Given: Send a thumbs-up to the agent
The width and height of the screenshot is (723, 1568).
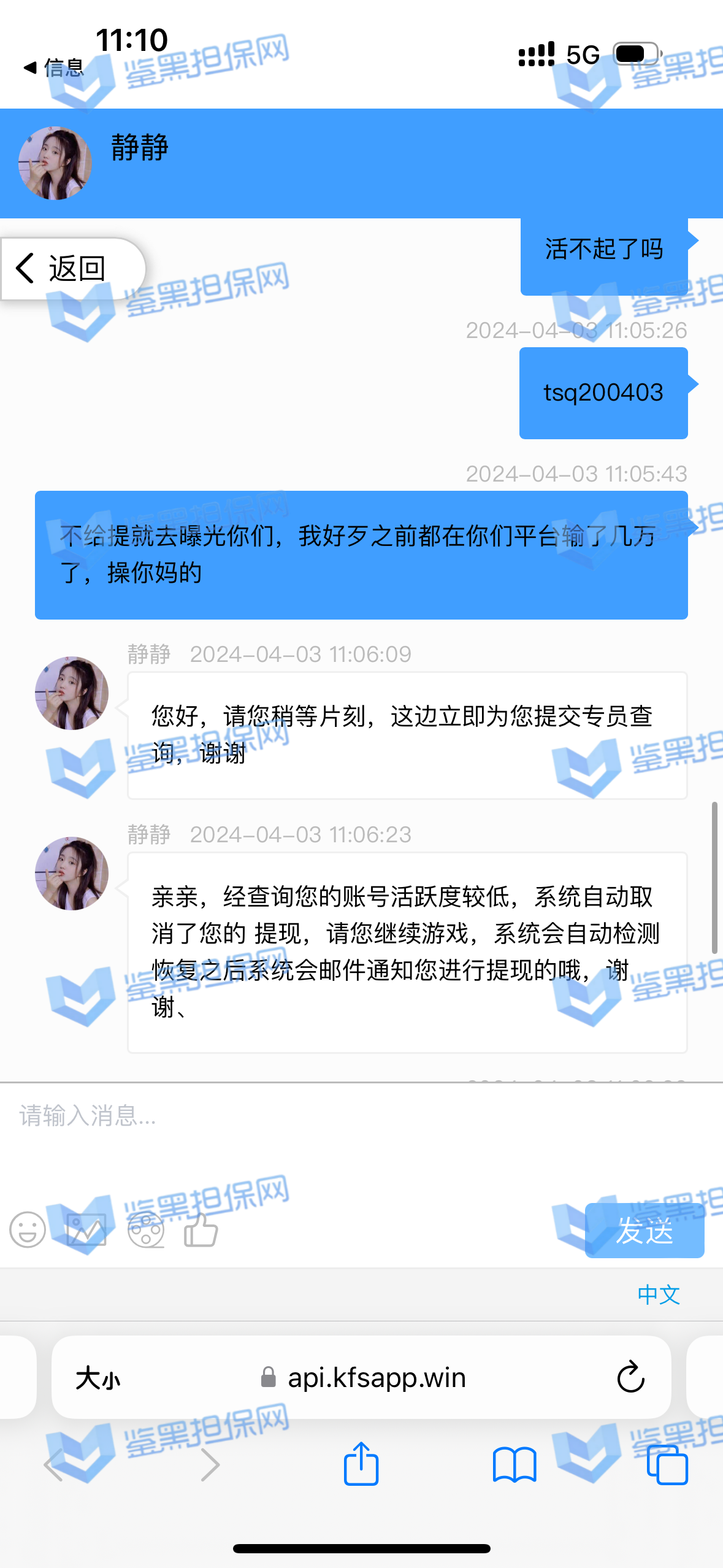Looking at the screenshot, I should point(201,1229).
